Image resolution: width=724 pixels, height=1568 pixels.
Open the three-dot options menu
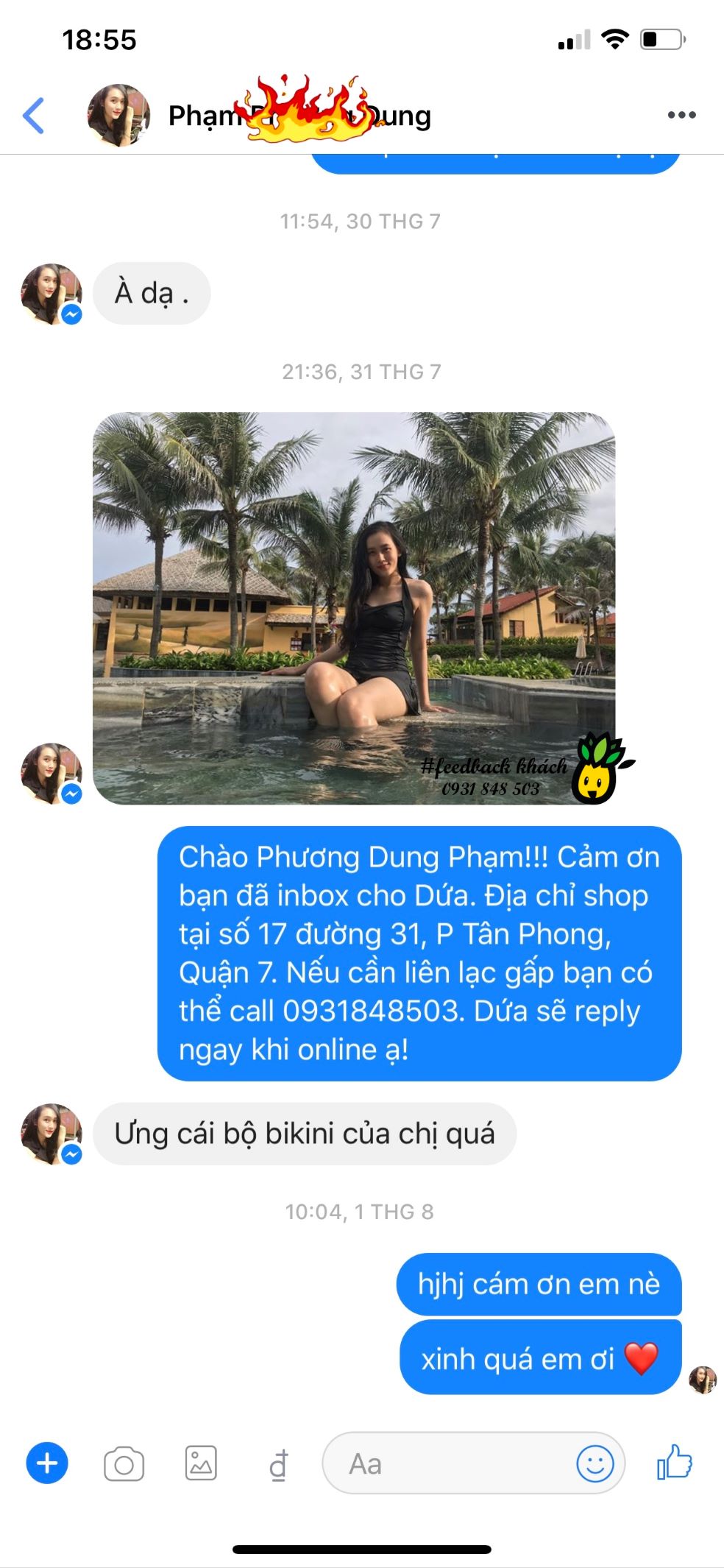tap(681, 115)
